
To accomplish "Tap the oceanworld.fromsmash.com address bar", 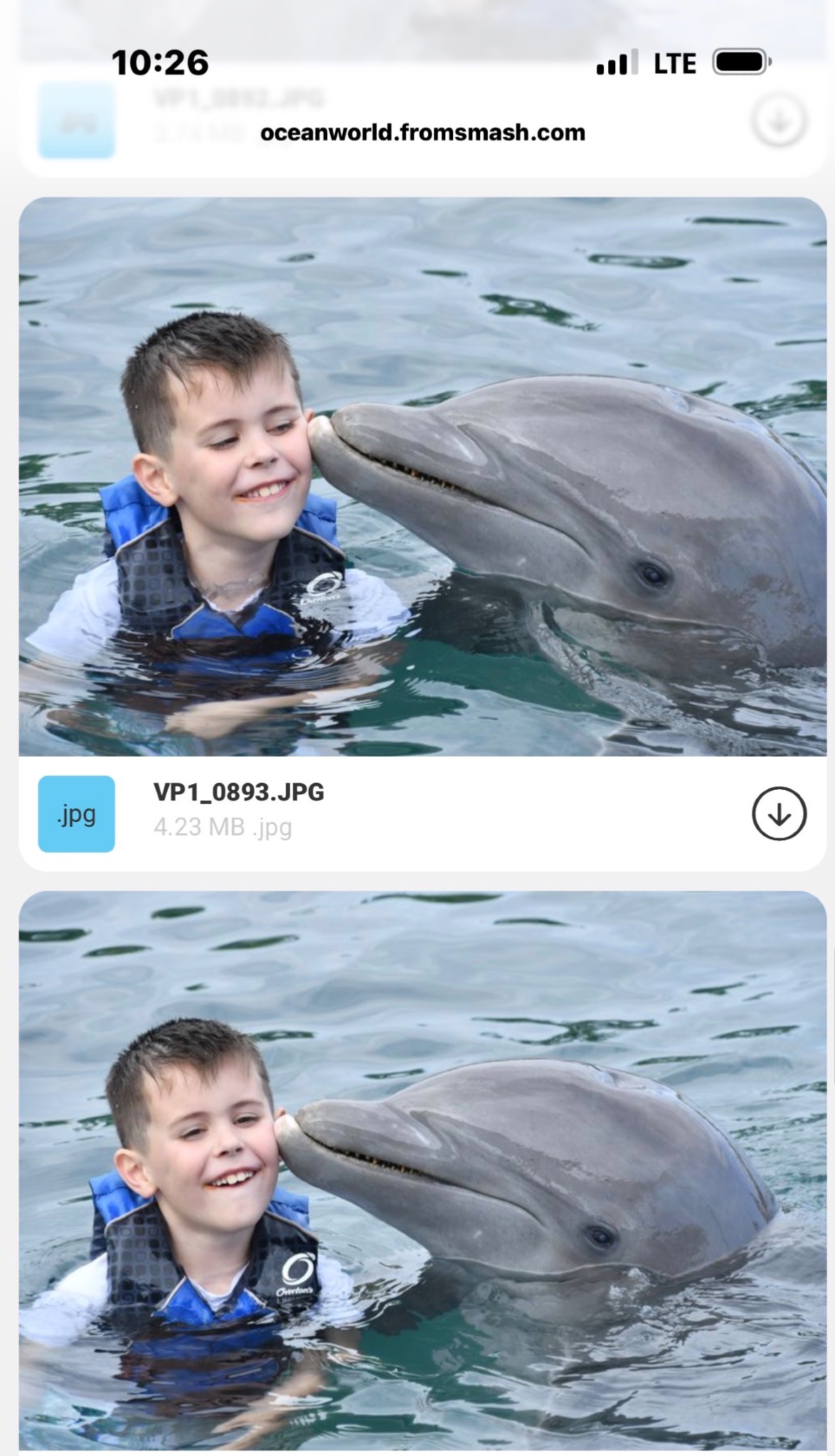I will click(422, 133).
